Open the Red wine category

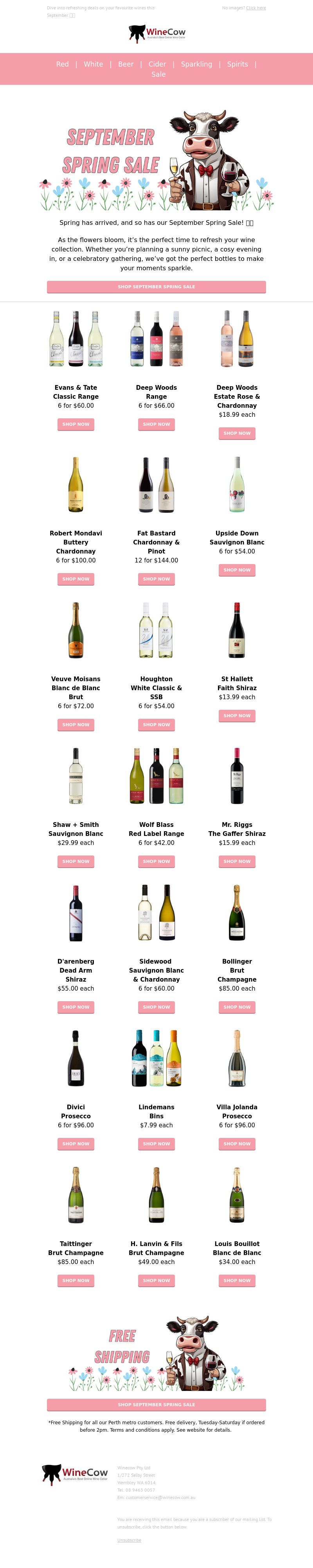tap(63, 64)
